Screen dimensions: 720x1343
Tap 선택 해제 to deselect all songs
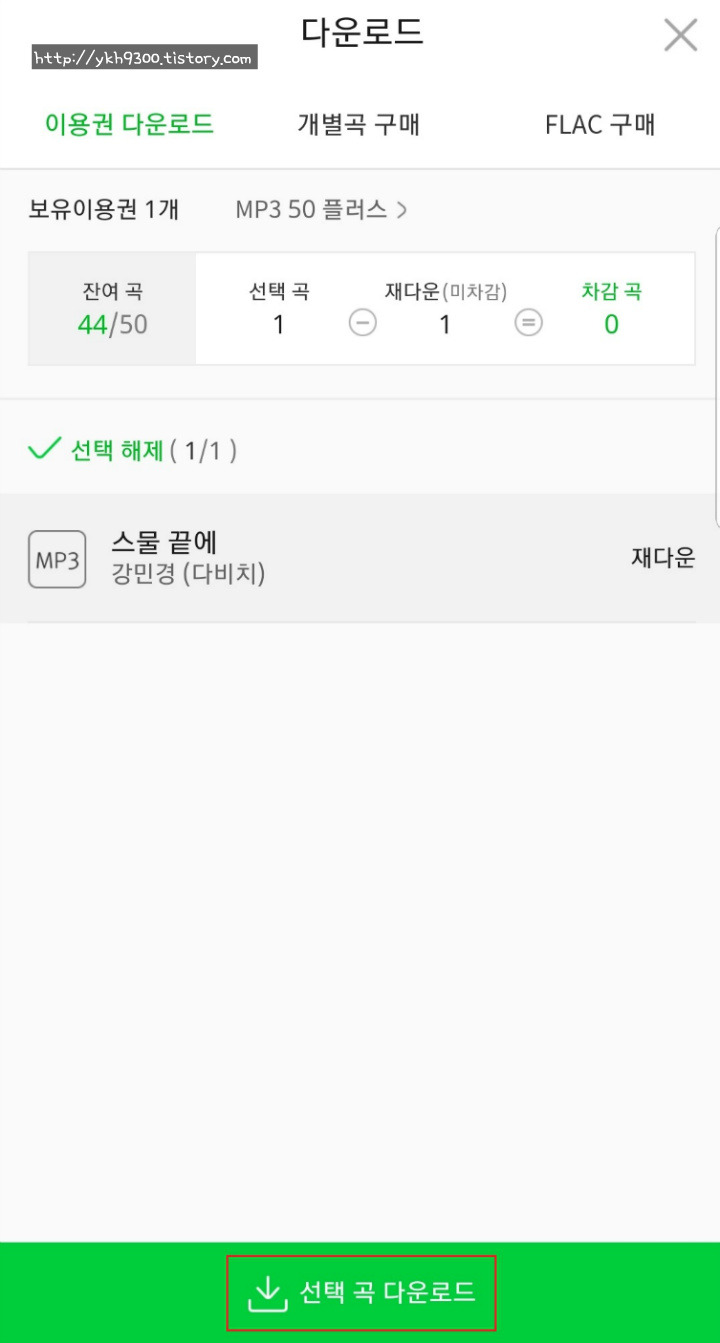[133, 450]
